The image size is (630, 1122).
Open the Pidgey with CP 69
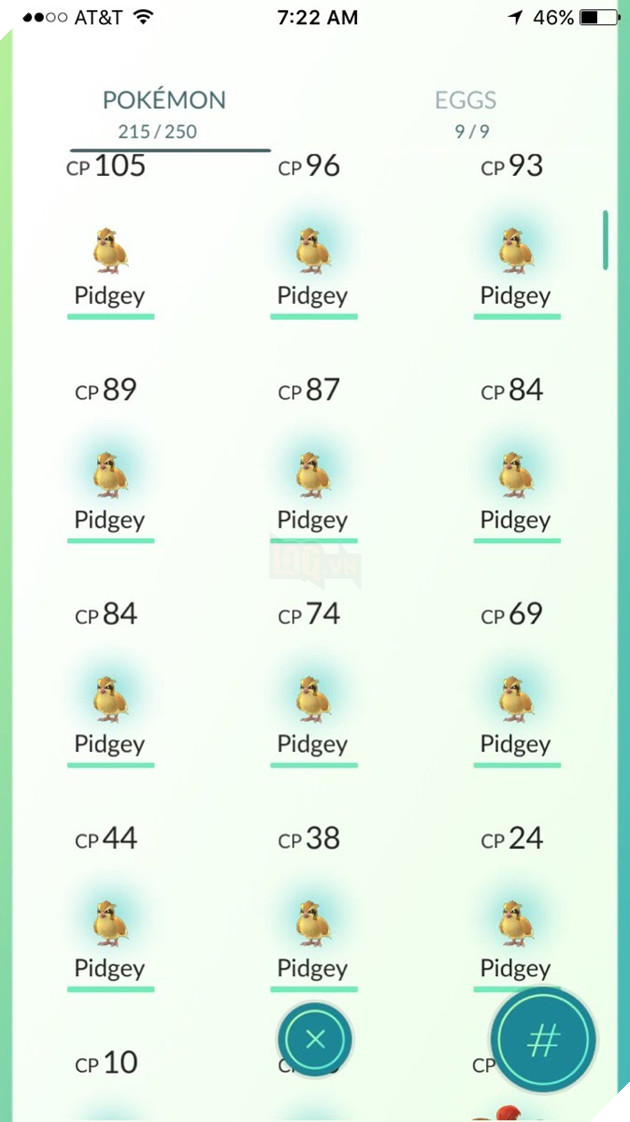[516, 699]
